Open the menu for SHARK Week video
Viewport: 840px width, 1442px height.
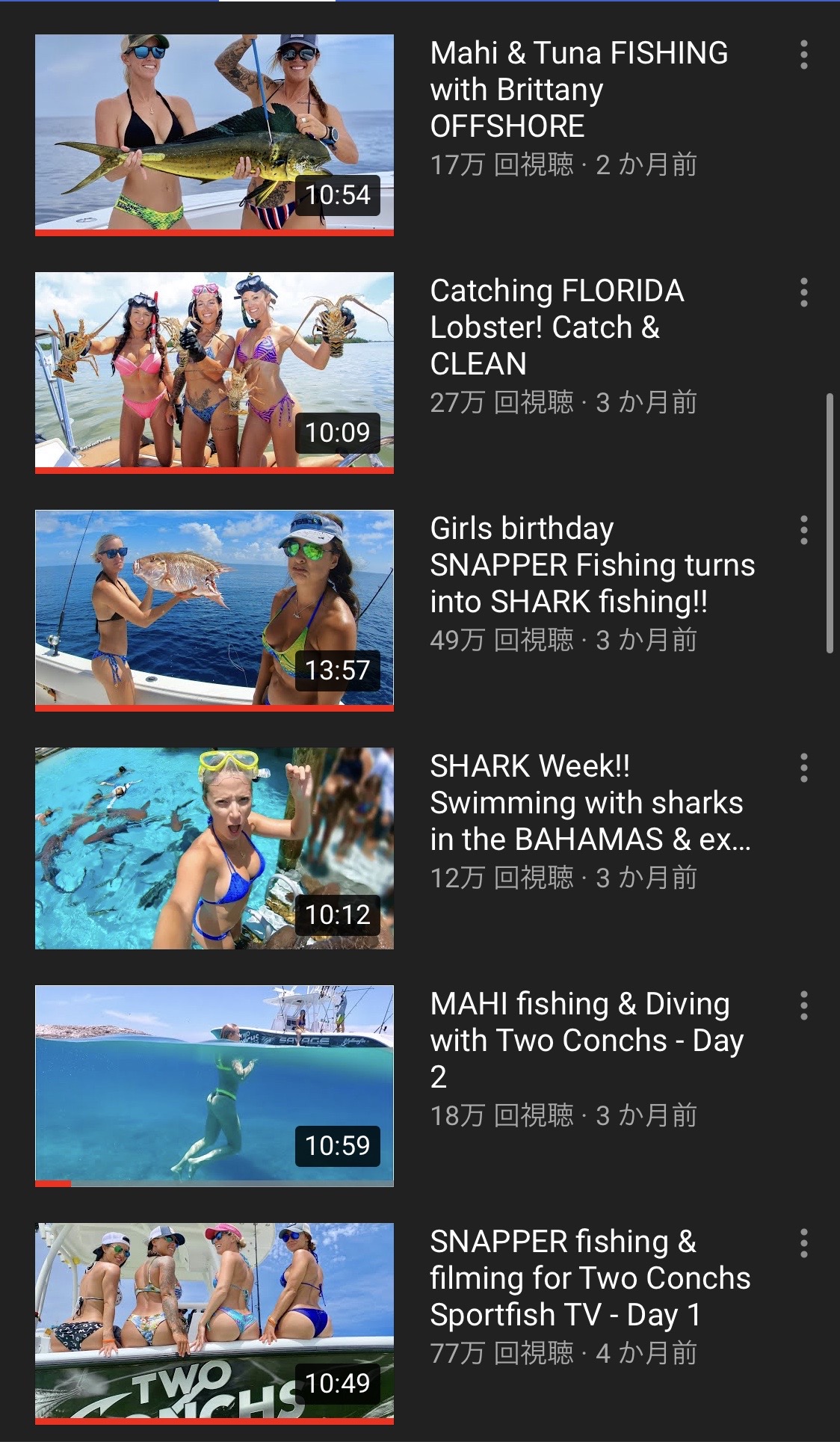click(803, 768)
